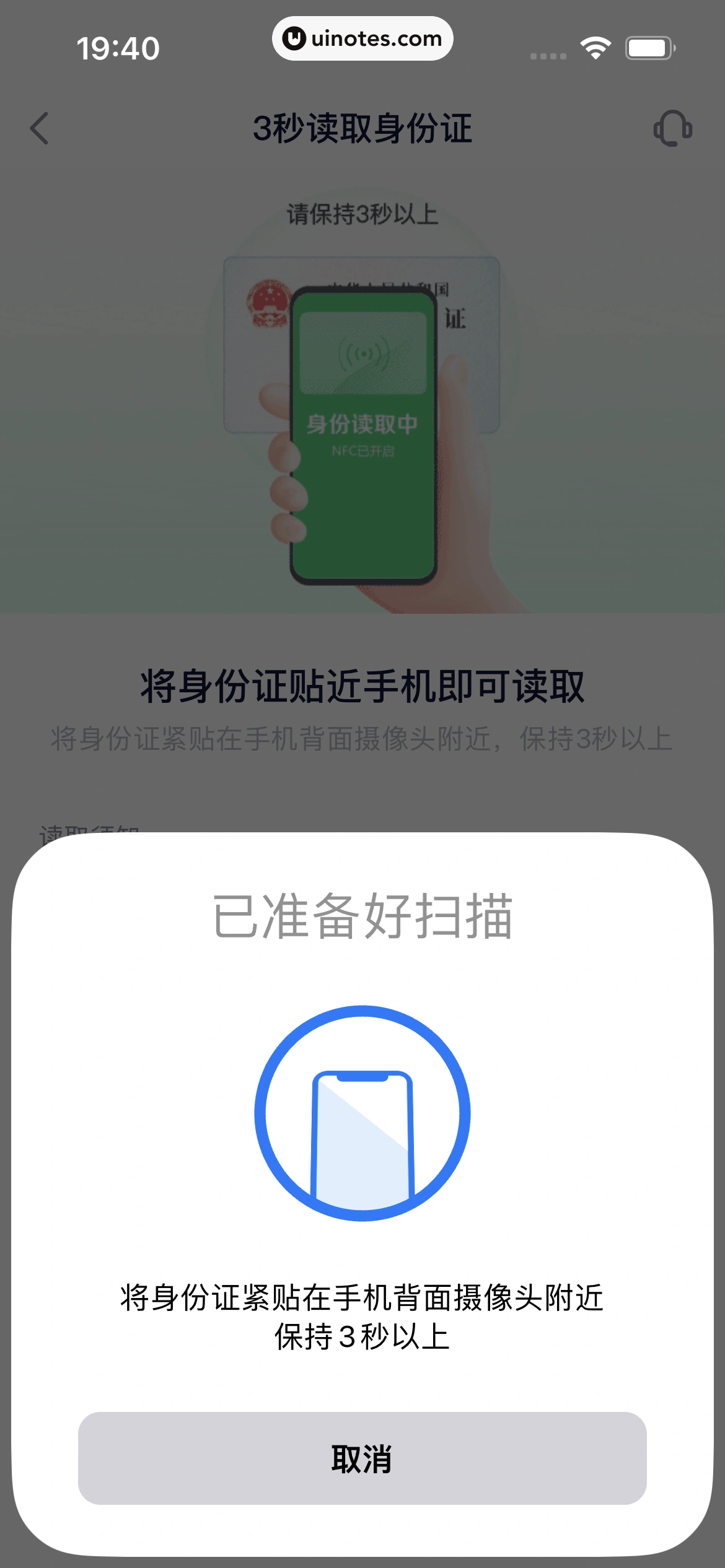This screenshot has width=725, height=1568.
Task: Tap the NFC已开启 status label
Action: coord(362,452)
